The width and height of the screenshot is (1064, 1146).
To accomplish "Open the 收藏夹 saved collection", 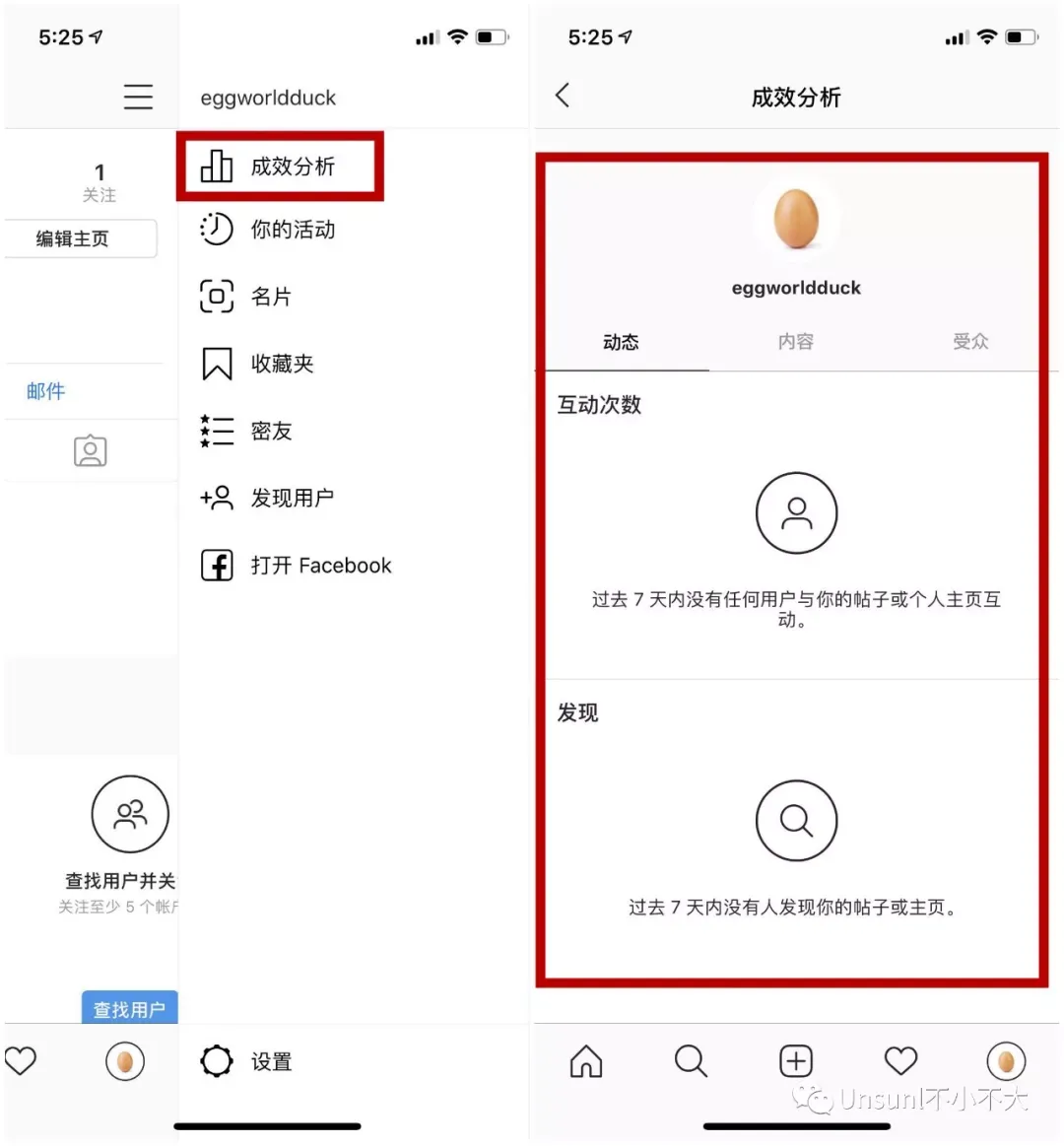I will coord(266,364).
